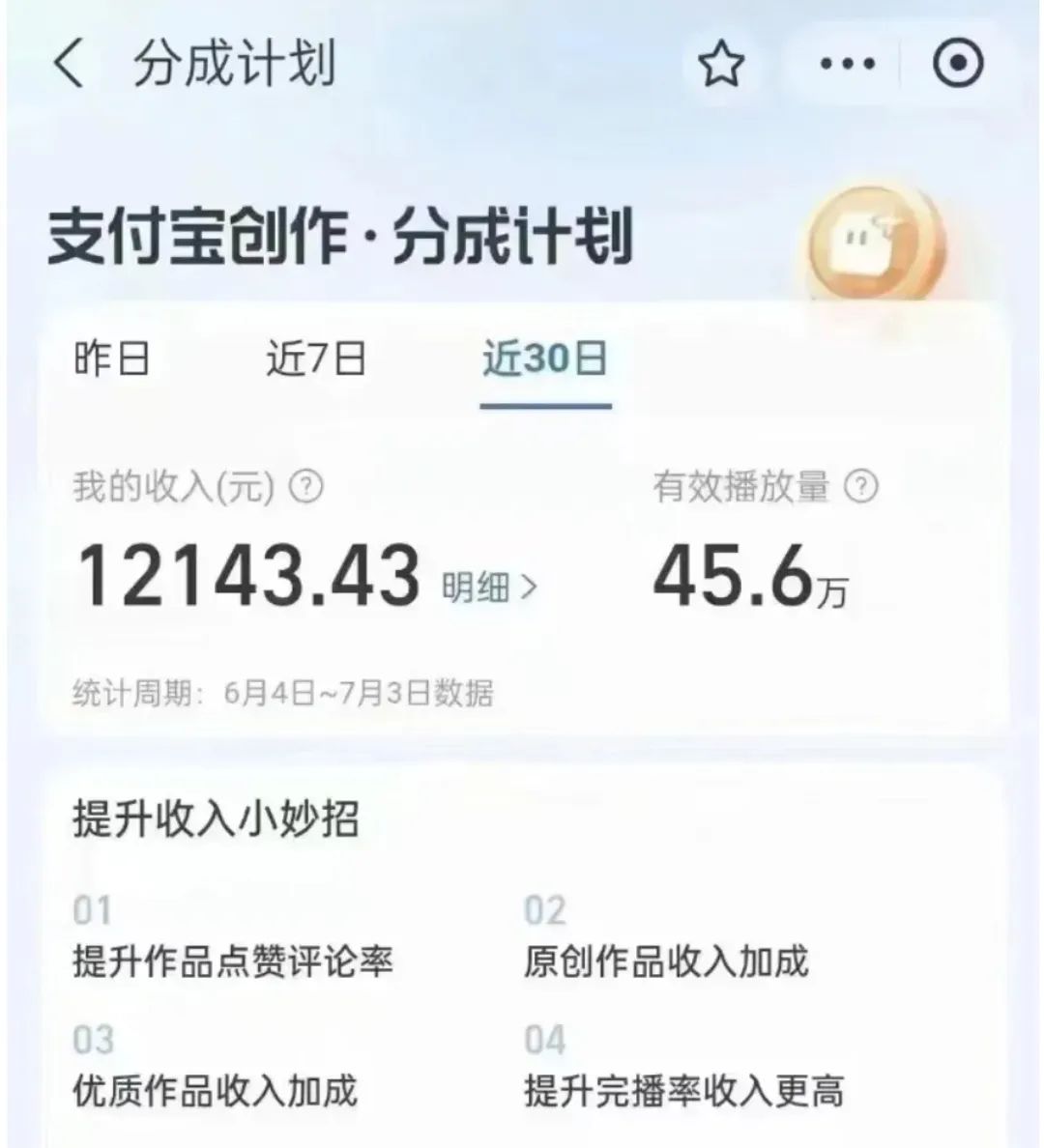Go back from 分成计划 page
The height and width of the screenshot is (1148, 1044).
70,64
